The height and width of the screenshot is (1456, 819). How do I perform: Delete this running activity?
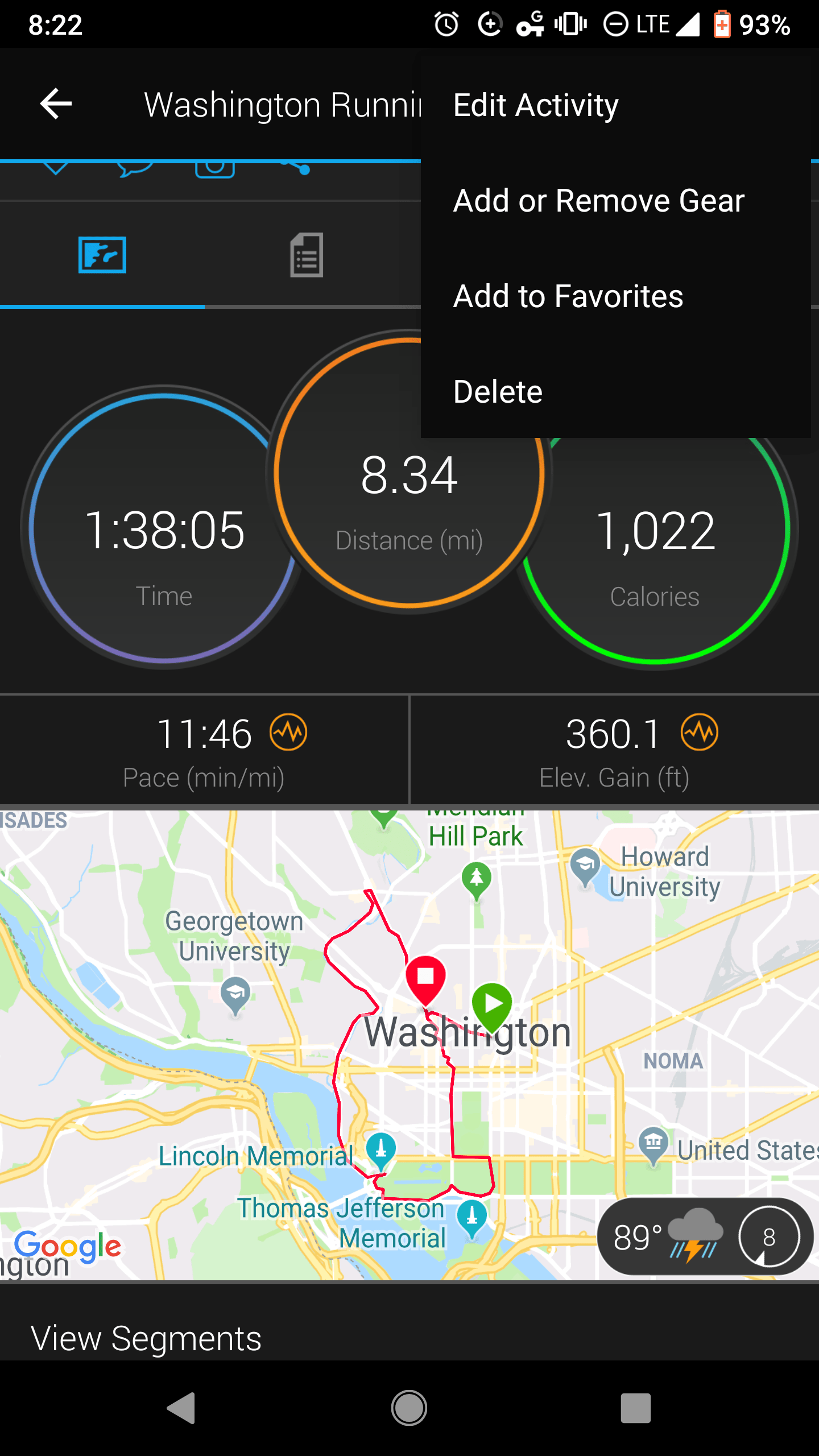[x=498, y=392]
